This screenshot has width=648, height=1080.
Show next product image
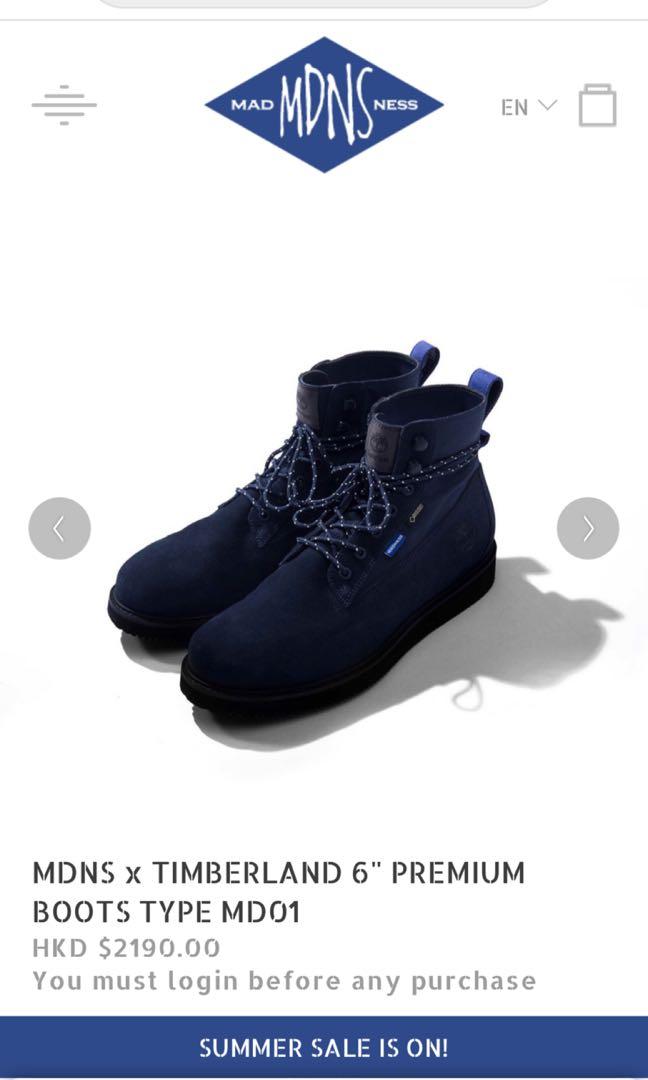(588, 528)
